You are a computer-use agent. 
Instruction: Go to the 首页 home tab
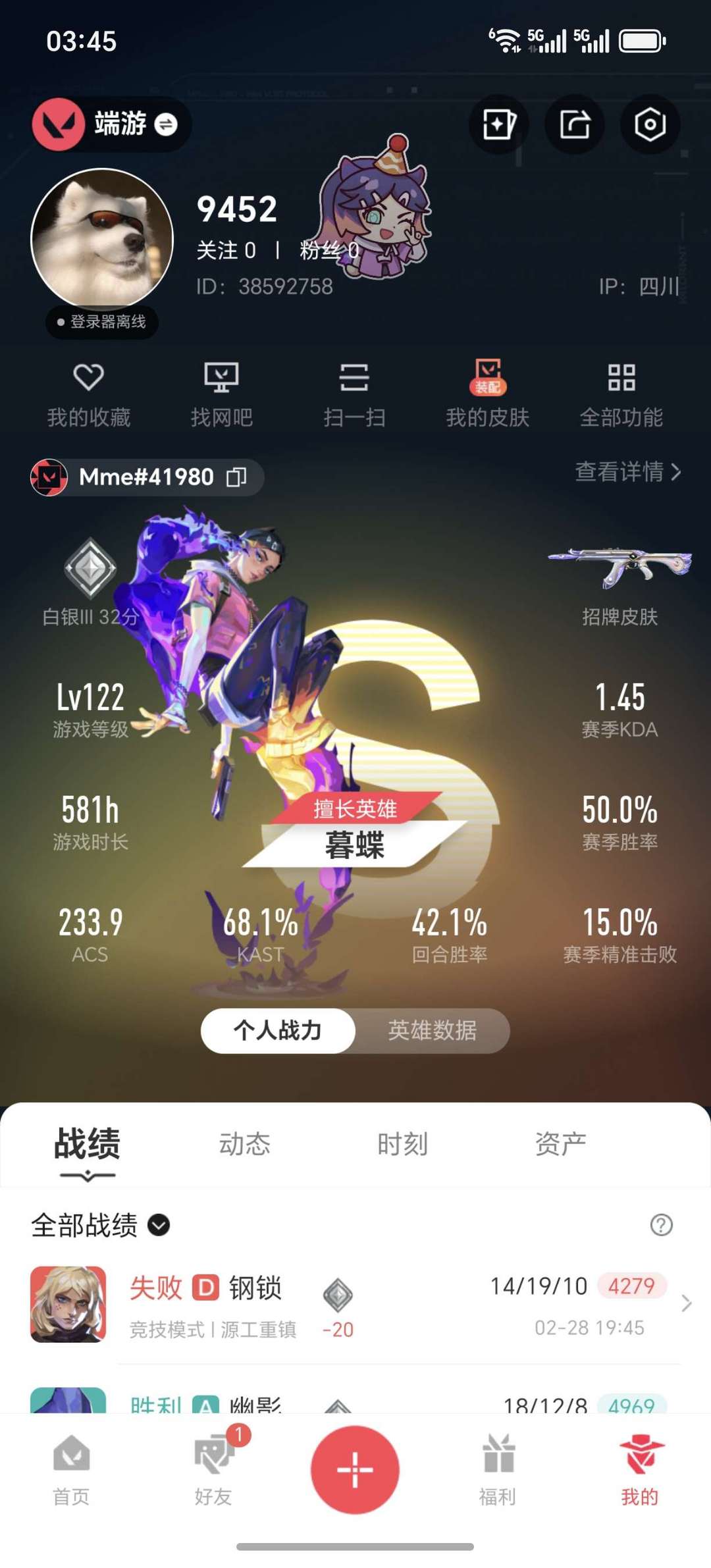click(71, 1469)
